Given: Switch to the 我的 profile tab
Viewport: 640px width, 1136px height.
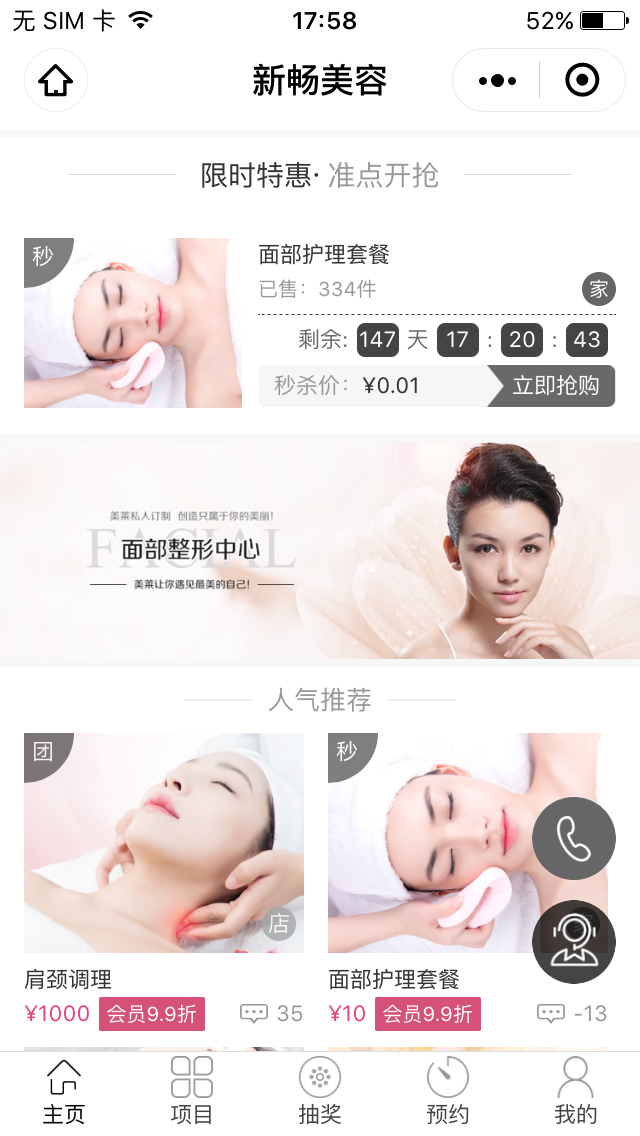Looking at the screenshot, I should [576, 1092].
